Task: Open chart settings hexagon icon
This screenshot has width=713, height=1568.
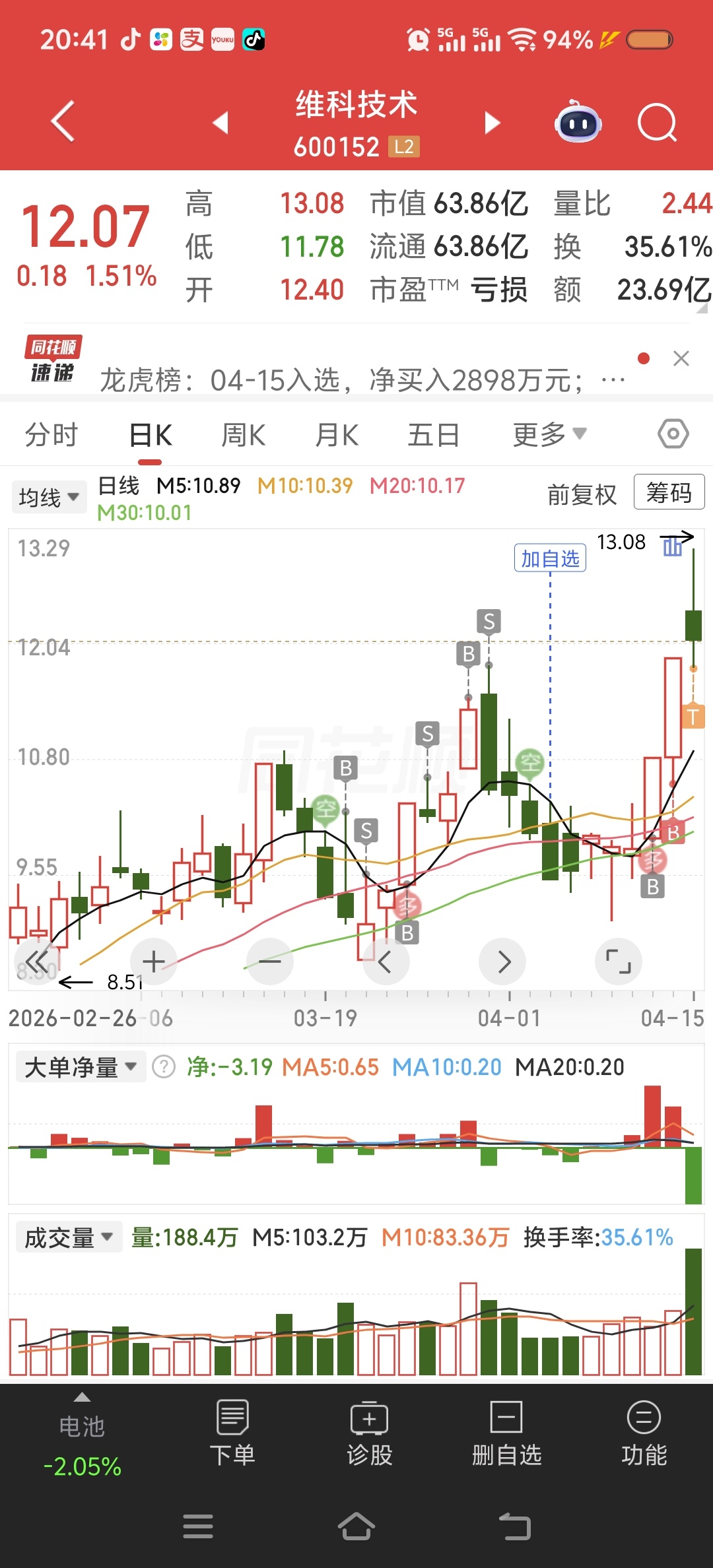Action: [673, 434]
